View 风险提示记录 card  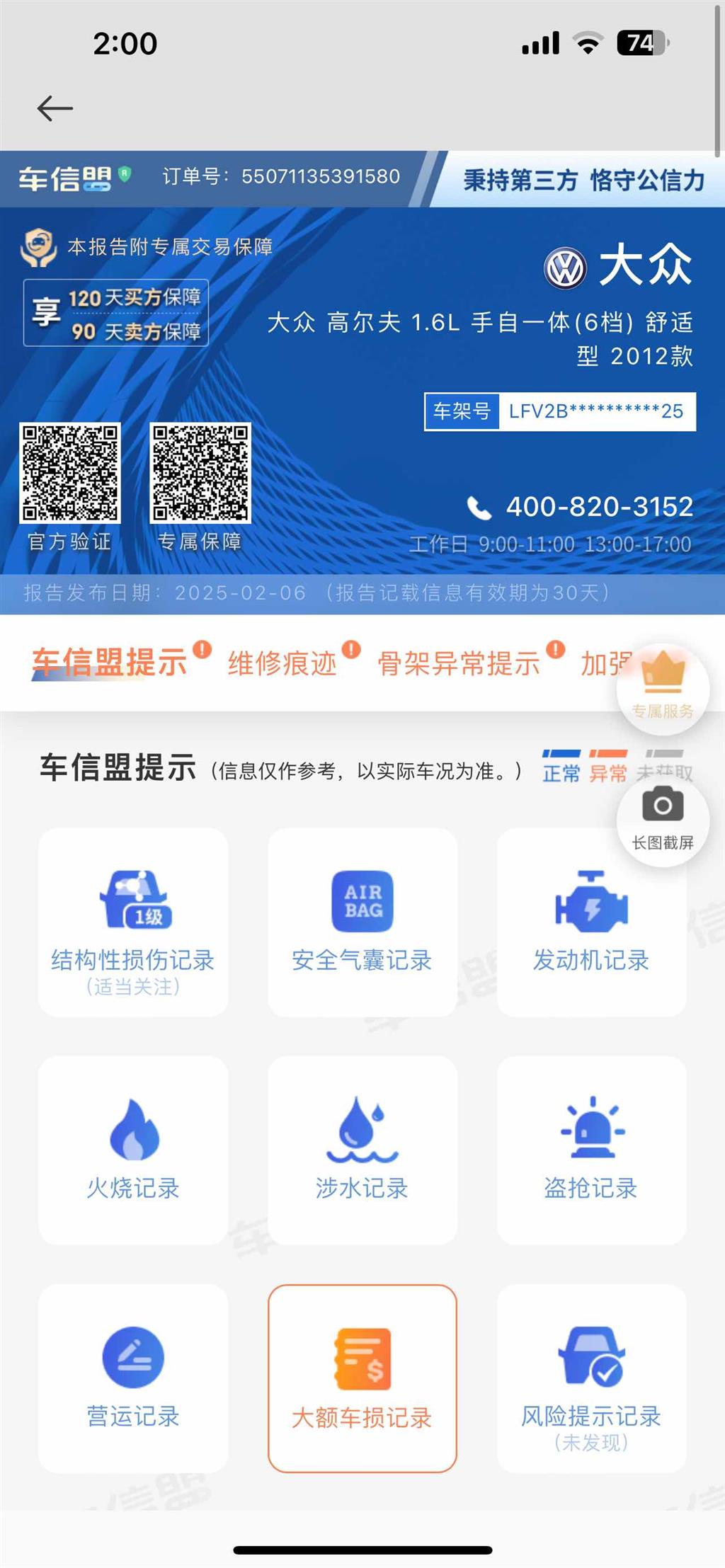(591, 1378)
